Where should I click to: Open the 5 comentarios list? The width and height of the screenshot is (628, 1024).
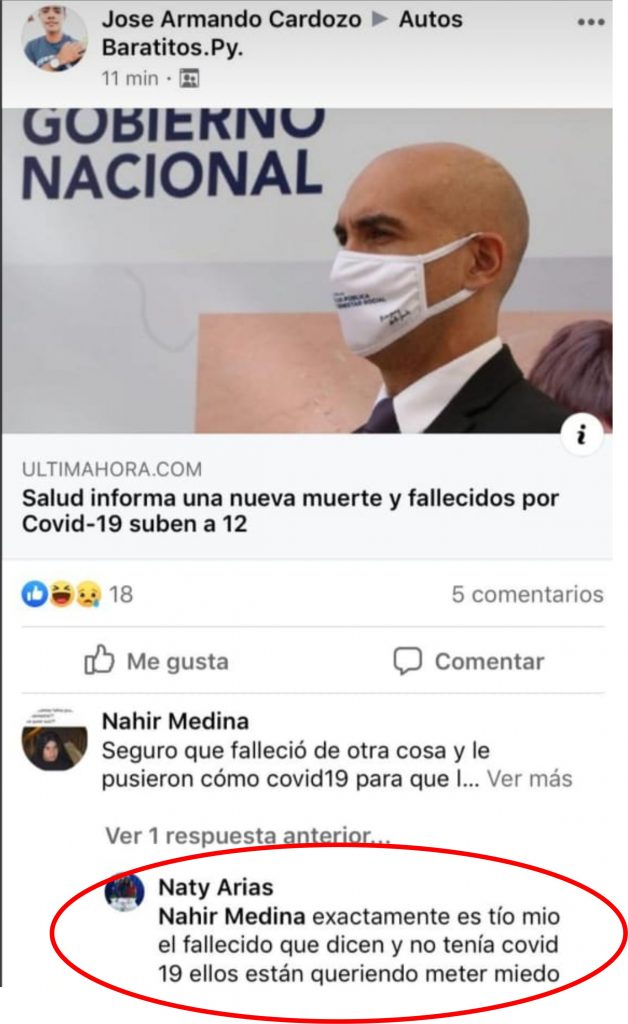(527, 595)
